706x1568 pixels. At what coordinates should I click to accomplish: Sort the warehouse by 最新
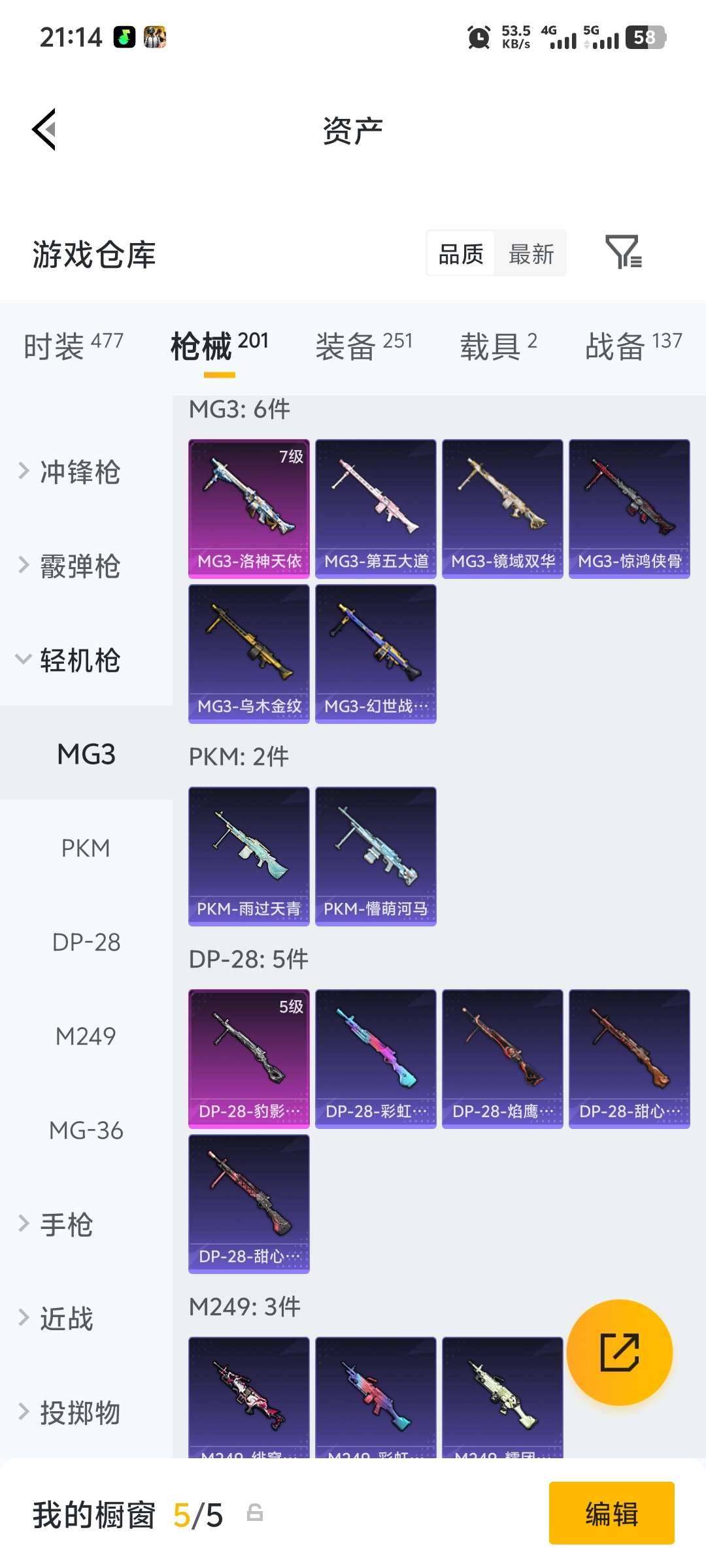[531, 253]
